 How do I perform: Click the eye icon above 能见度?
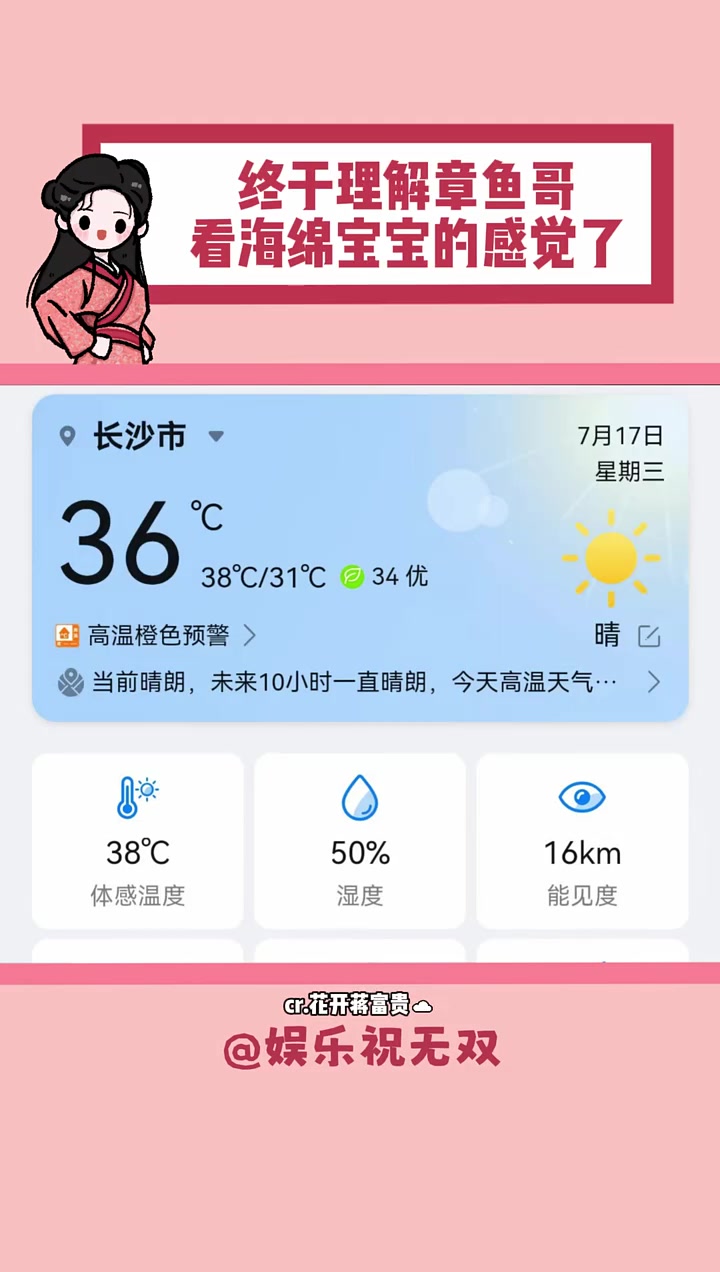[582, 796]
